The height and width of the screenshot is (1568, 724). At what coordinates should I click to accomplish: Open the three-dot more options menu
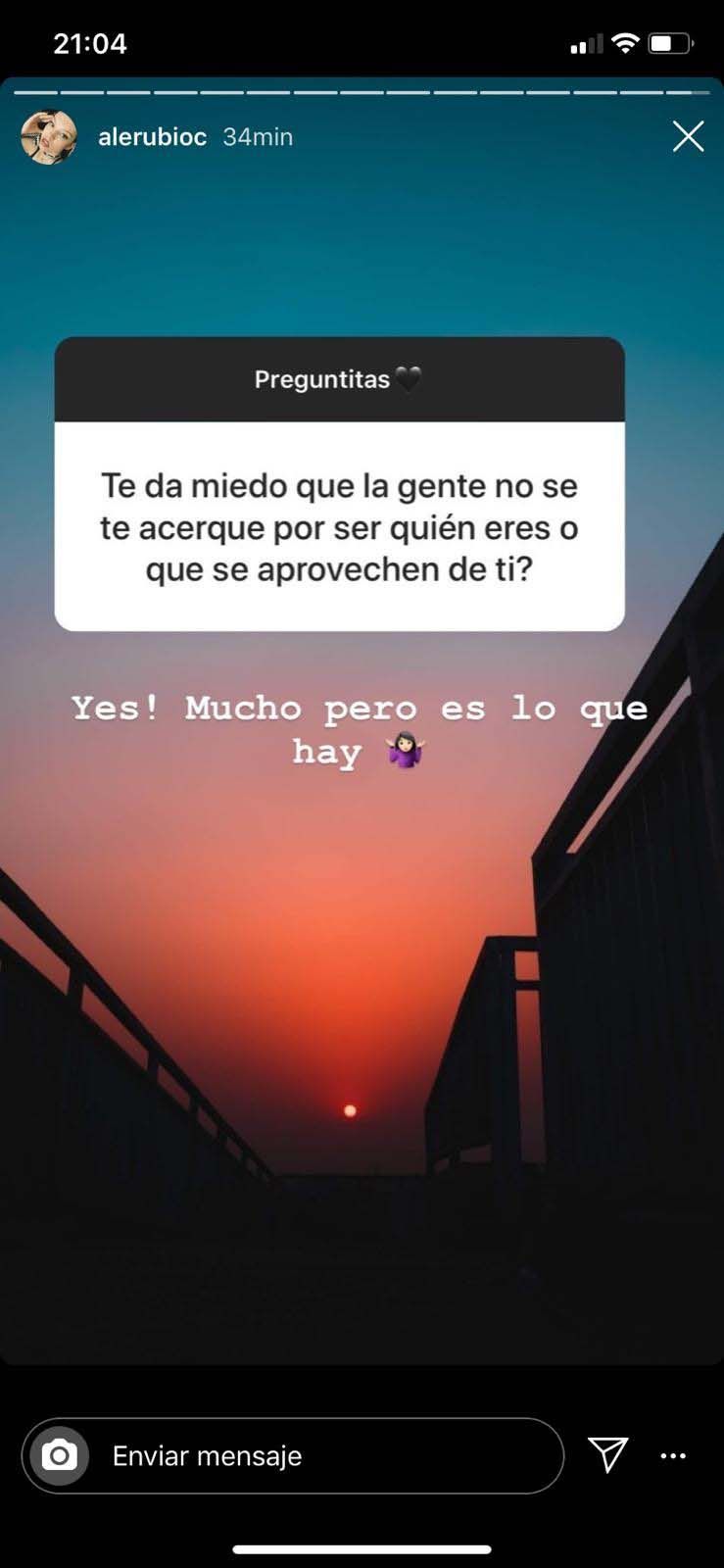click(x=673, y=1456)
